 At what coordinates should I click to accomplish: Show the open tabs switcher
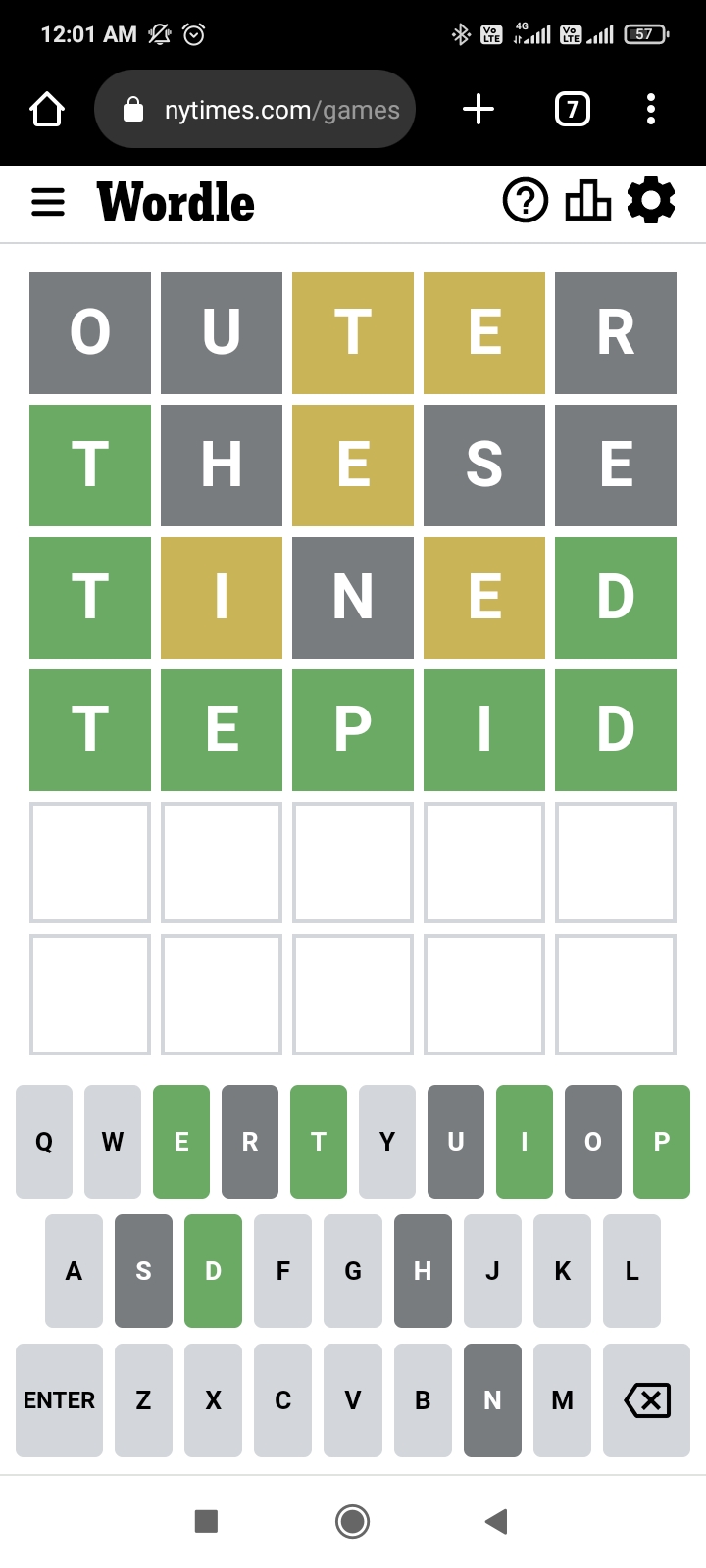click(573, 109)
